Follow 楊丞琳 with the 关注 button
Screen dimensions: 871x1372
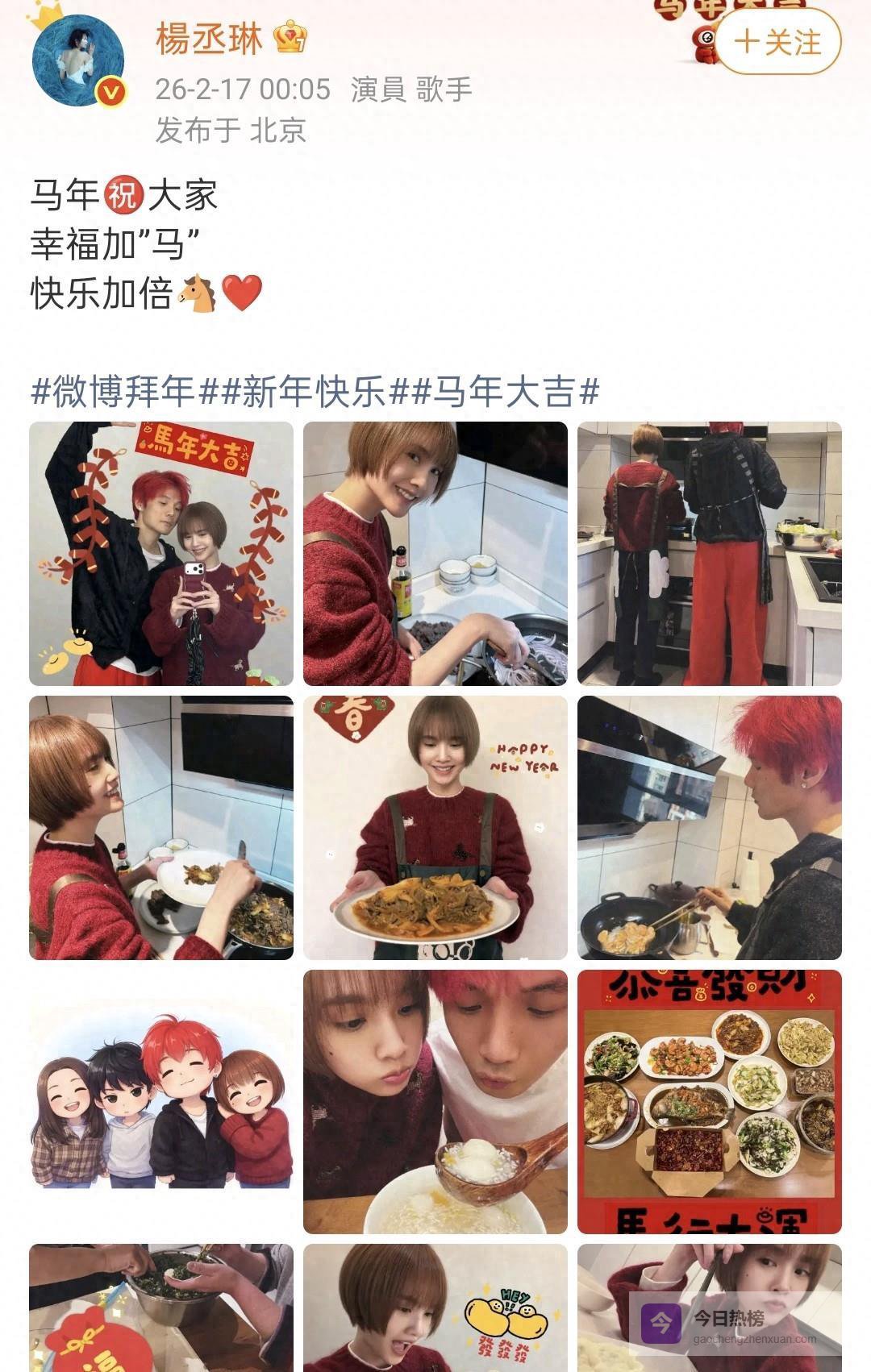tap(777, 42)
